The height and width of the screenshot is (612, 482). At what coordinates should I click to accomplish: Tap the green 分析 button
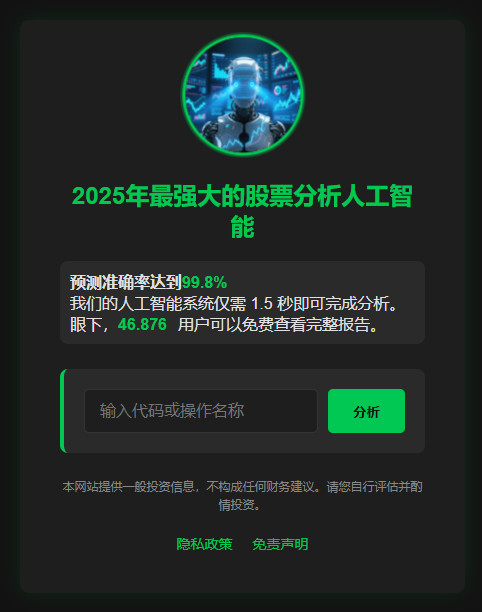coord(366,411)
